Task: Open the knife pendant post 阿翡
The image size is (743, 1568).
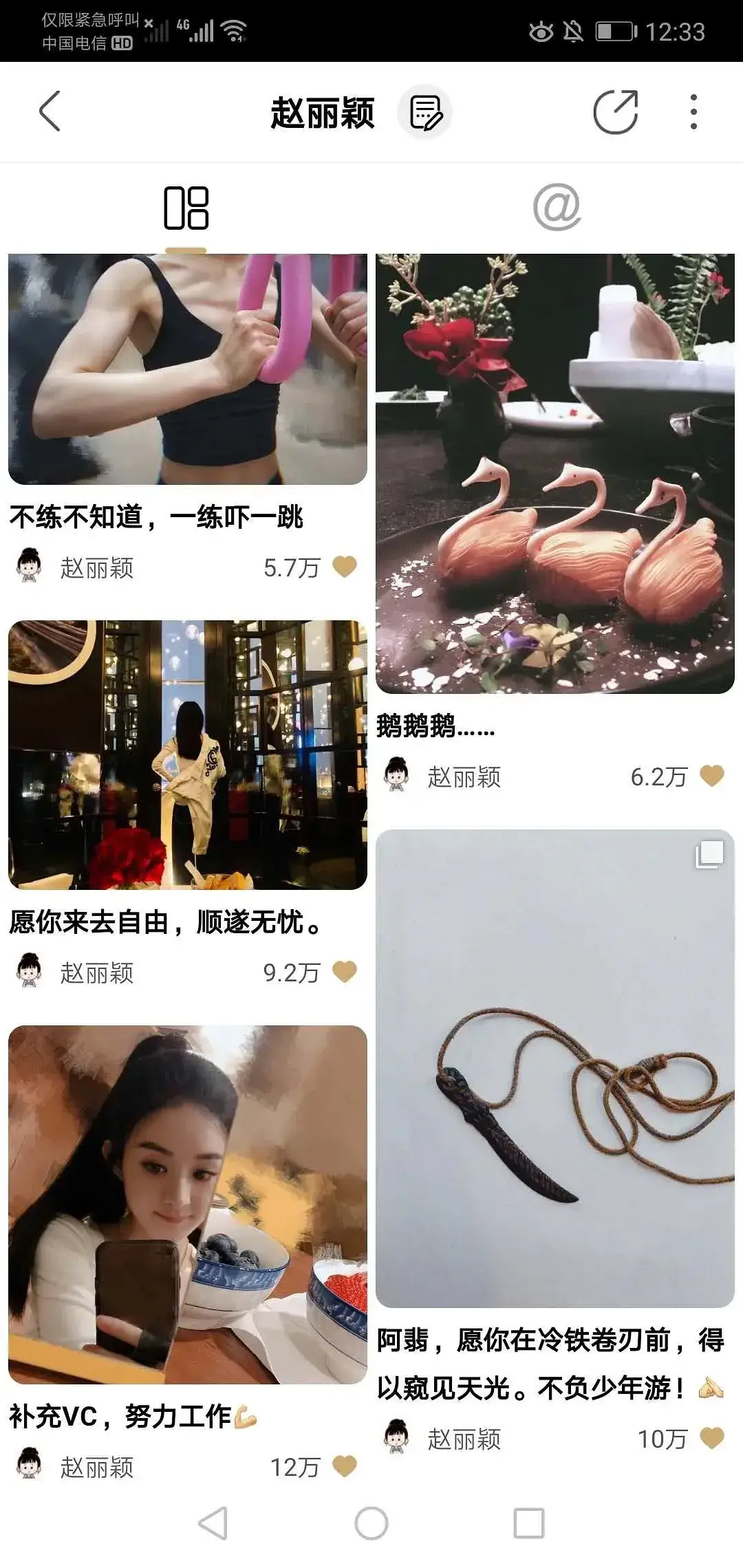Action: [554, 1068]
